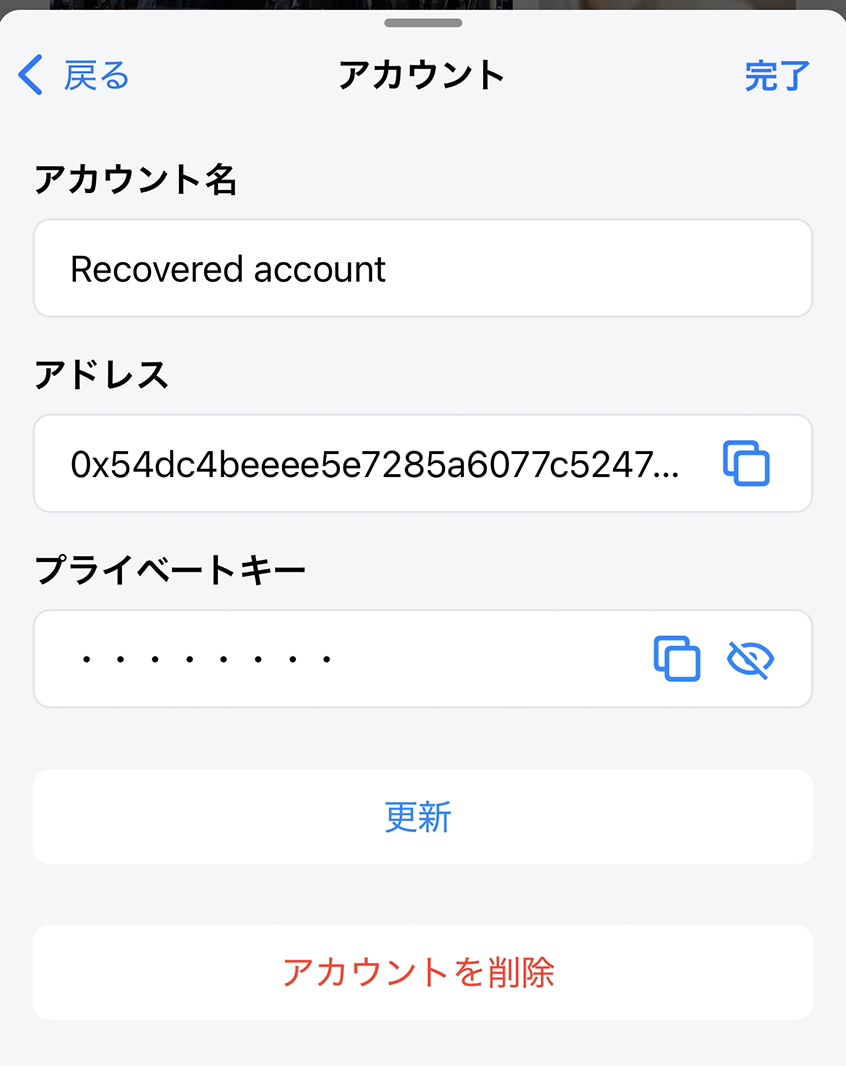Tap アカウントを削除 to delete account

click(x=422, y=972)
